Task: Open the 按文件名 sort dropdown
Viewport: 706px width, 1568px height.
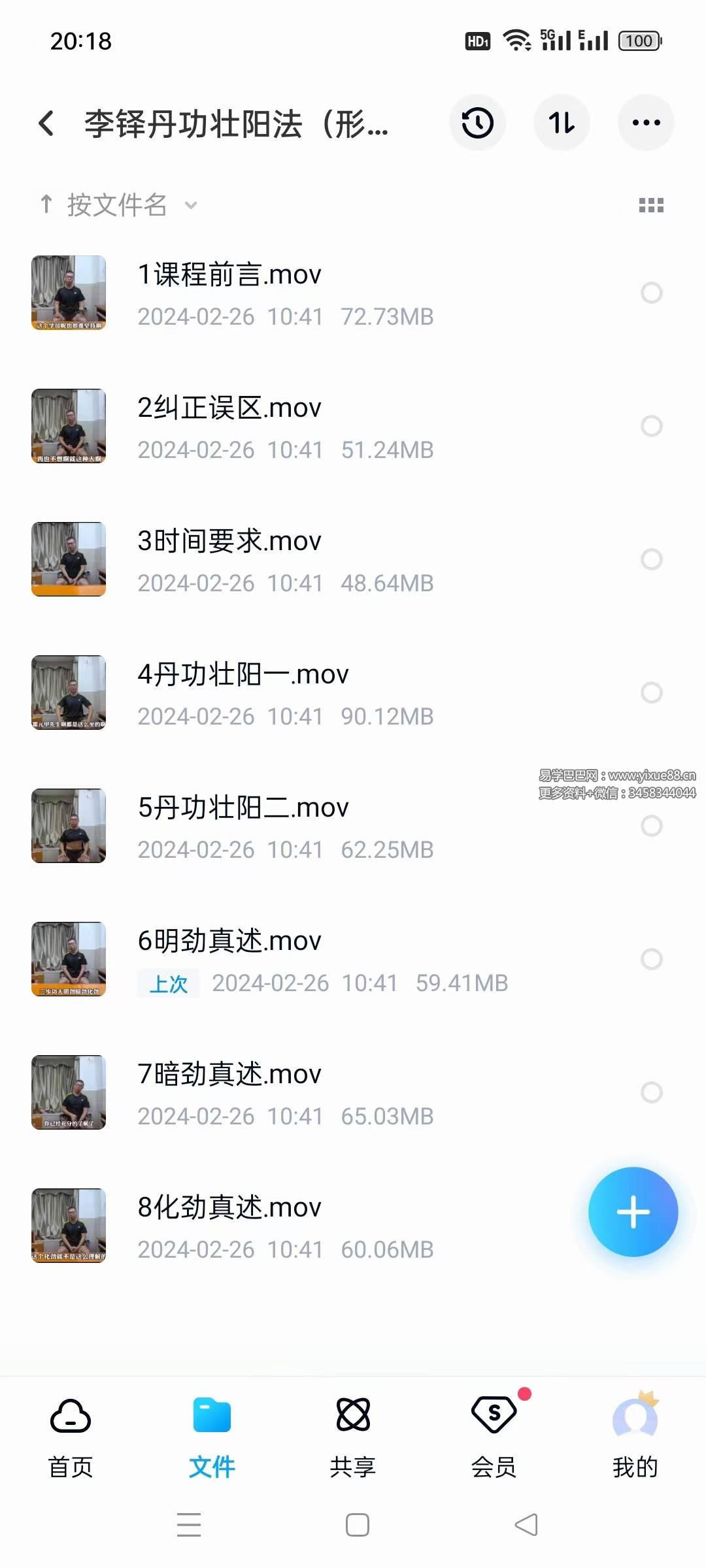Action: click(116, 205)
